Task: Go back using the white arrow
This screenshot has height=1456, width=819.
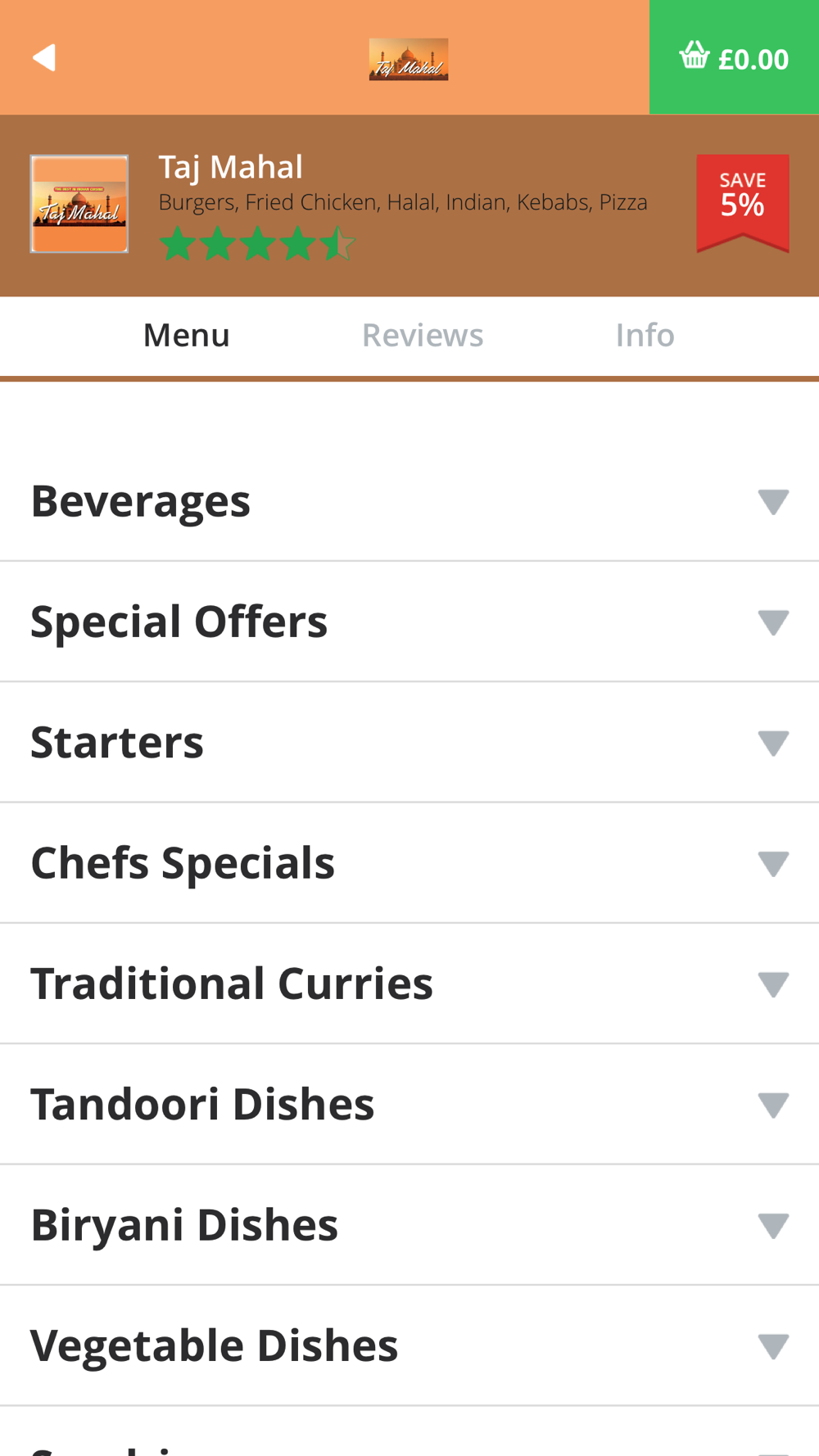Action: click(x=44, y=57)
